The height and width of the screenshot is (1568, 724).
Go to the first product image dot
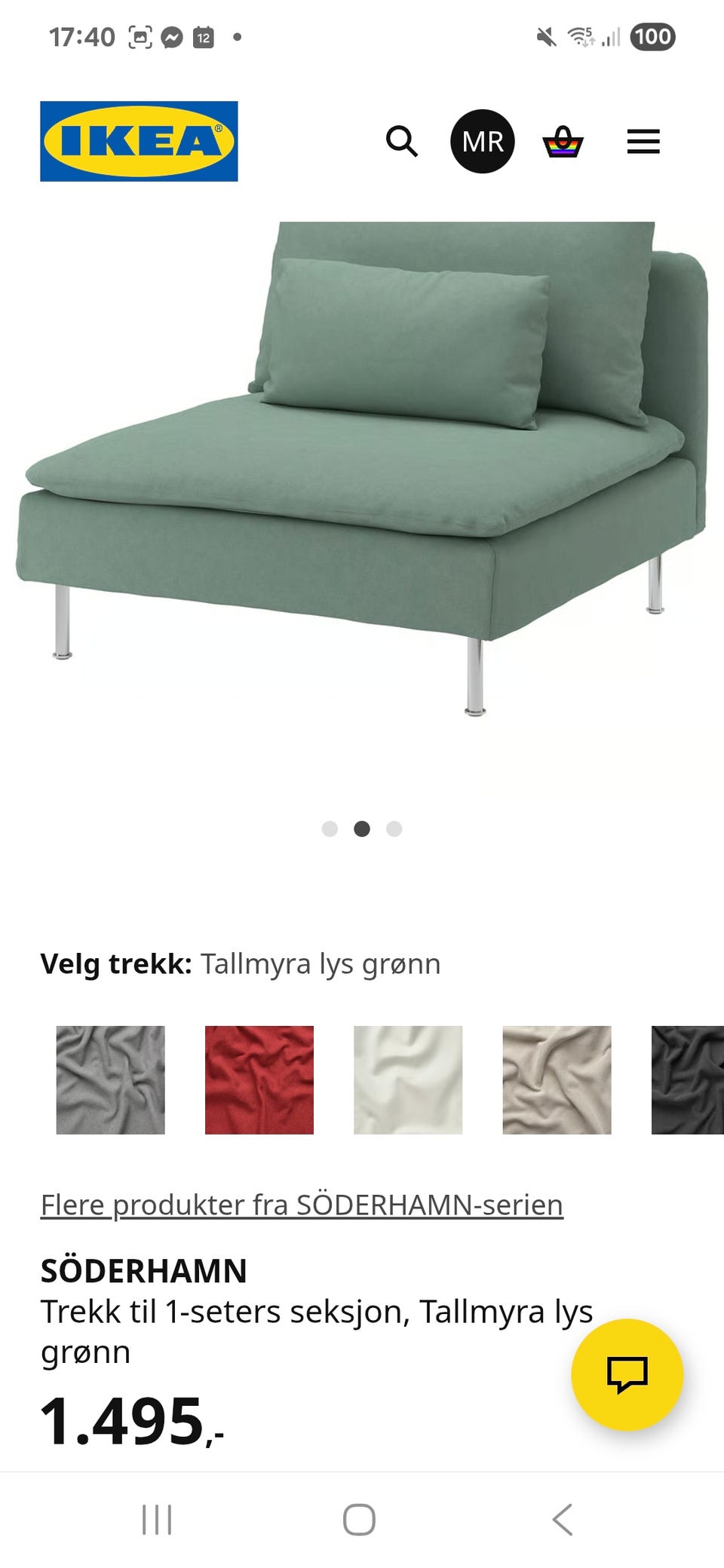pos(331,829)
